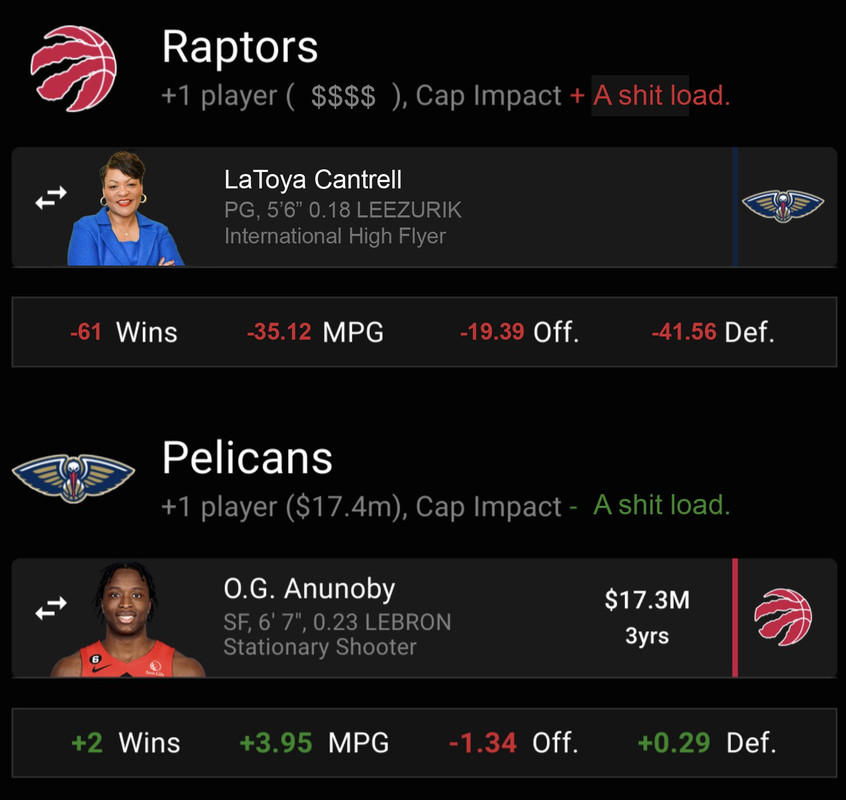Screen dimensions: 846x800
Task: Tap the swap arrows beside LaToya Cantrell
Action: tap(50, 199)
